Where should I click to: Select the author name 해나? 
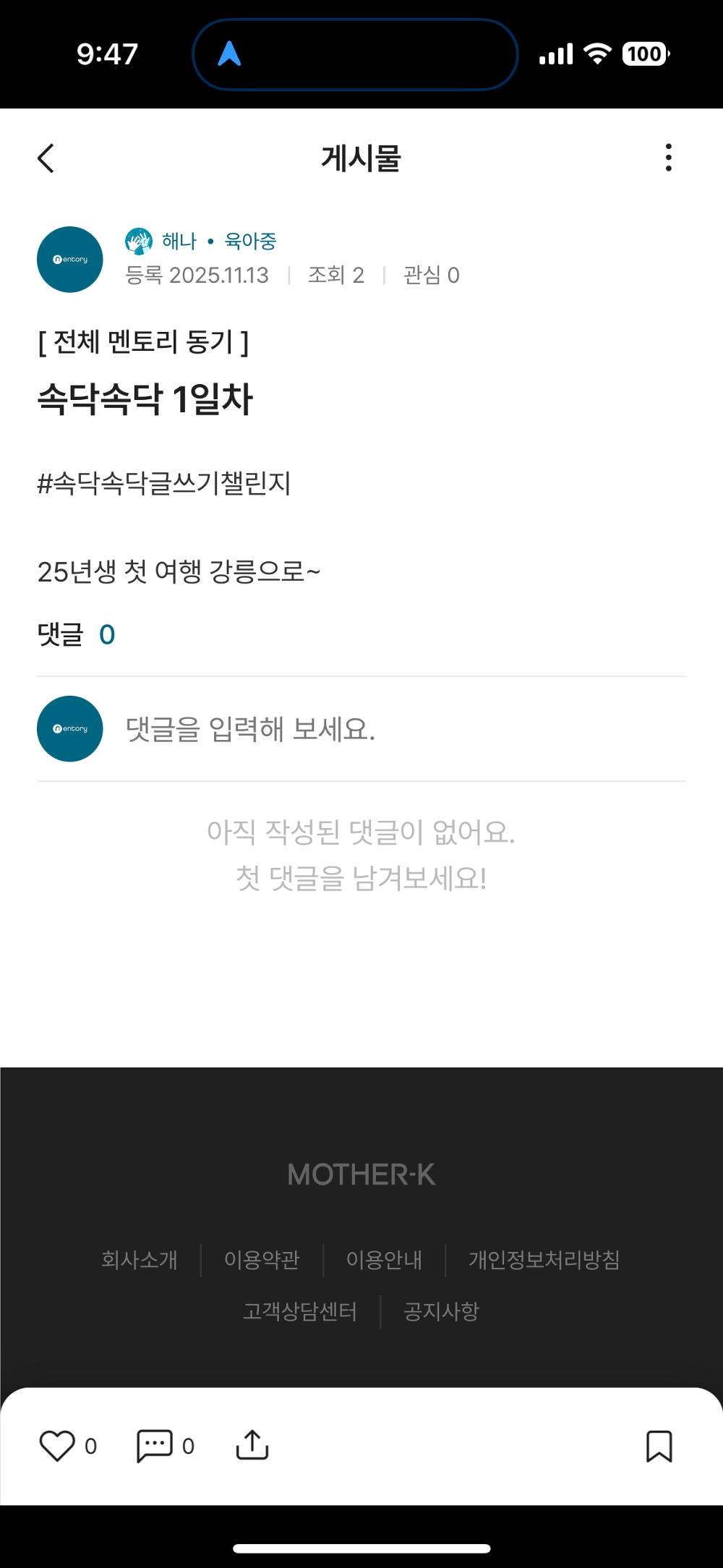[x=178, y=240]
